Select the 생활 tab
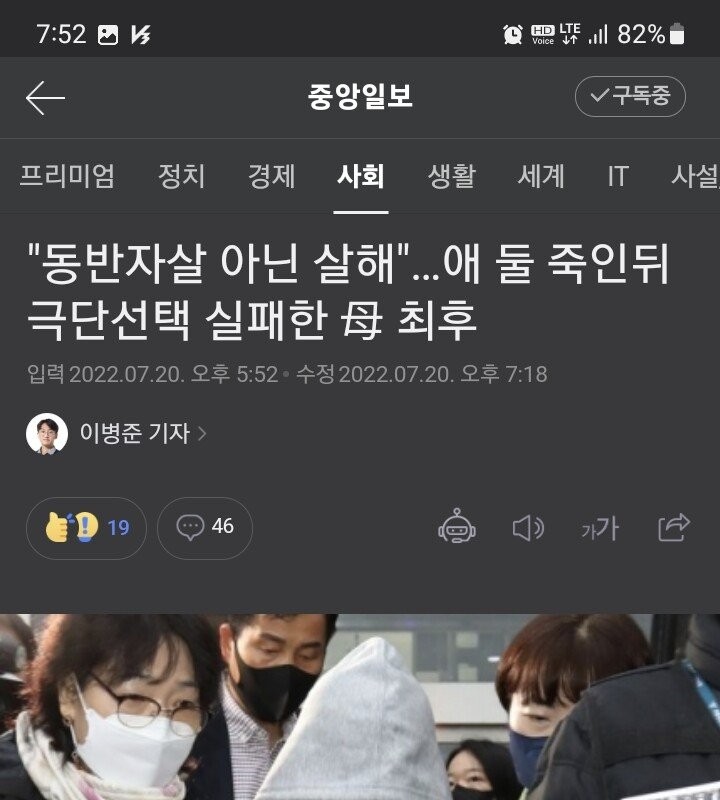Screen dimensions: 720x800 pos(451,177)
